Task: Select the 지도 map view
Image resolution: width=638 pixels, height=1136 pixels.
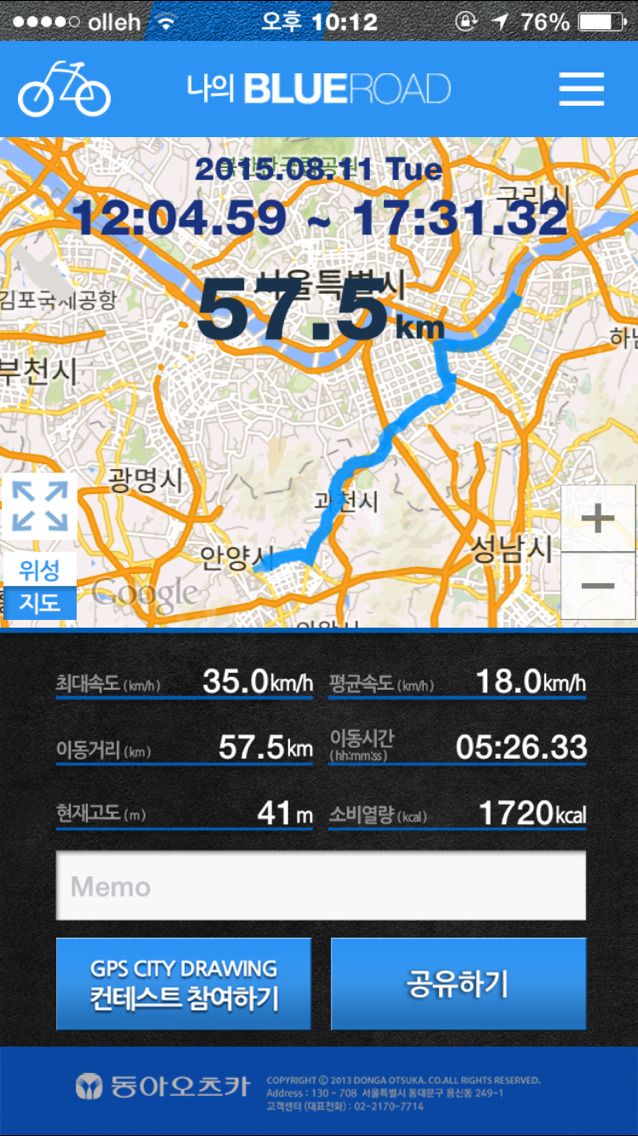Action: (39, 603)
